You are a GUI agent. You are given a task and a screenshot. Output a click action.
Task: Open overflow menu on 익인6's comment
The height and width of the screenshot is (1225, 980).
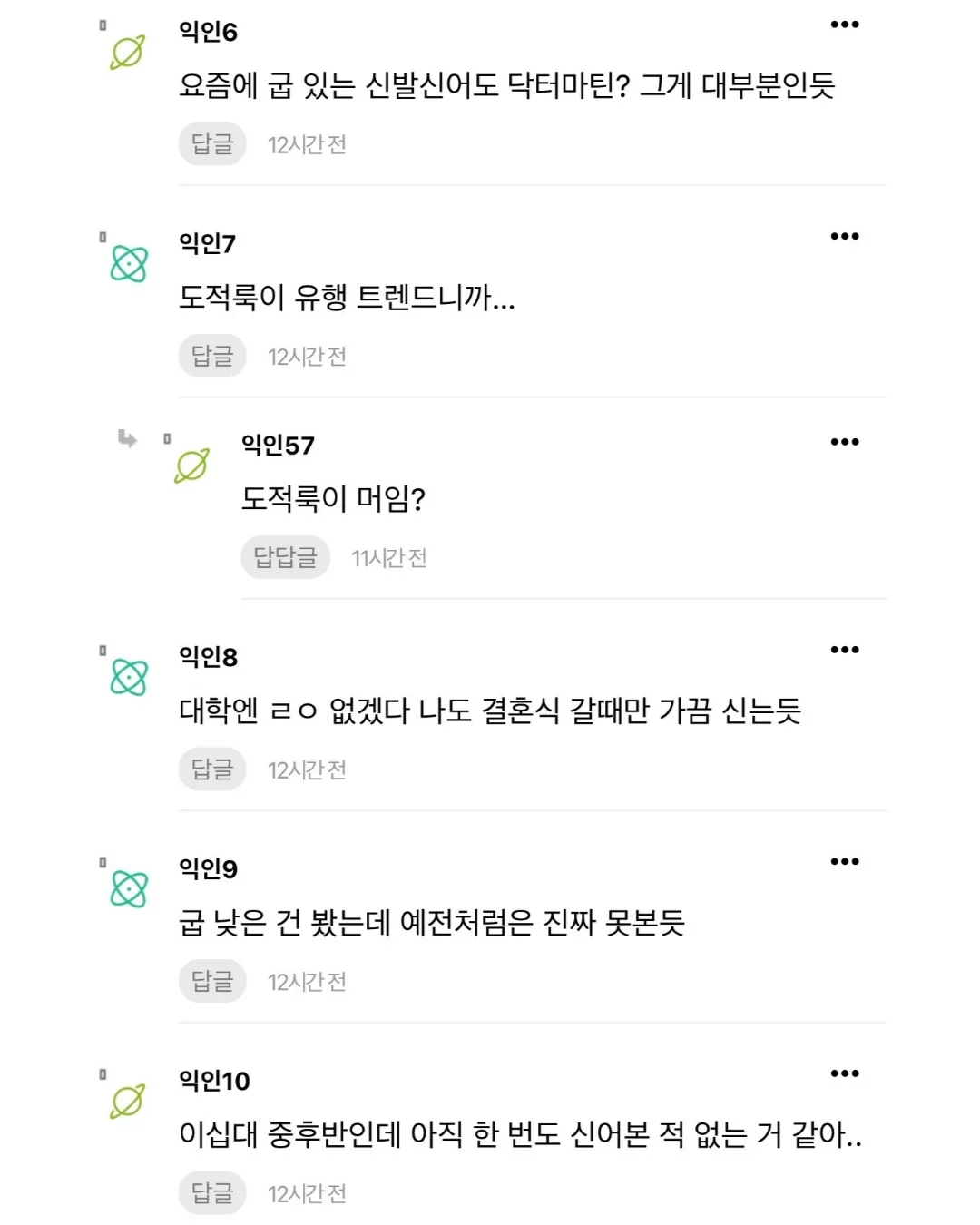coord(844,25)
